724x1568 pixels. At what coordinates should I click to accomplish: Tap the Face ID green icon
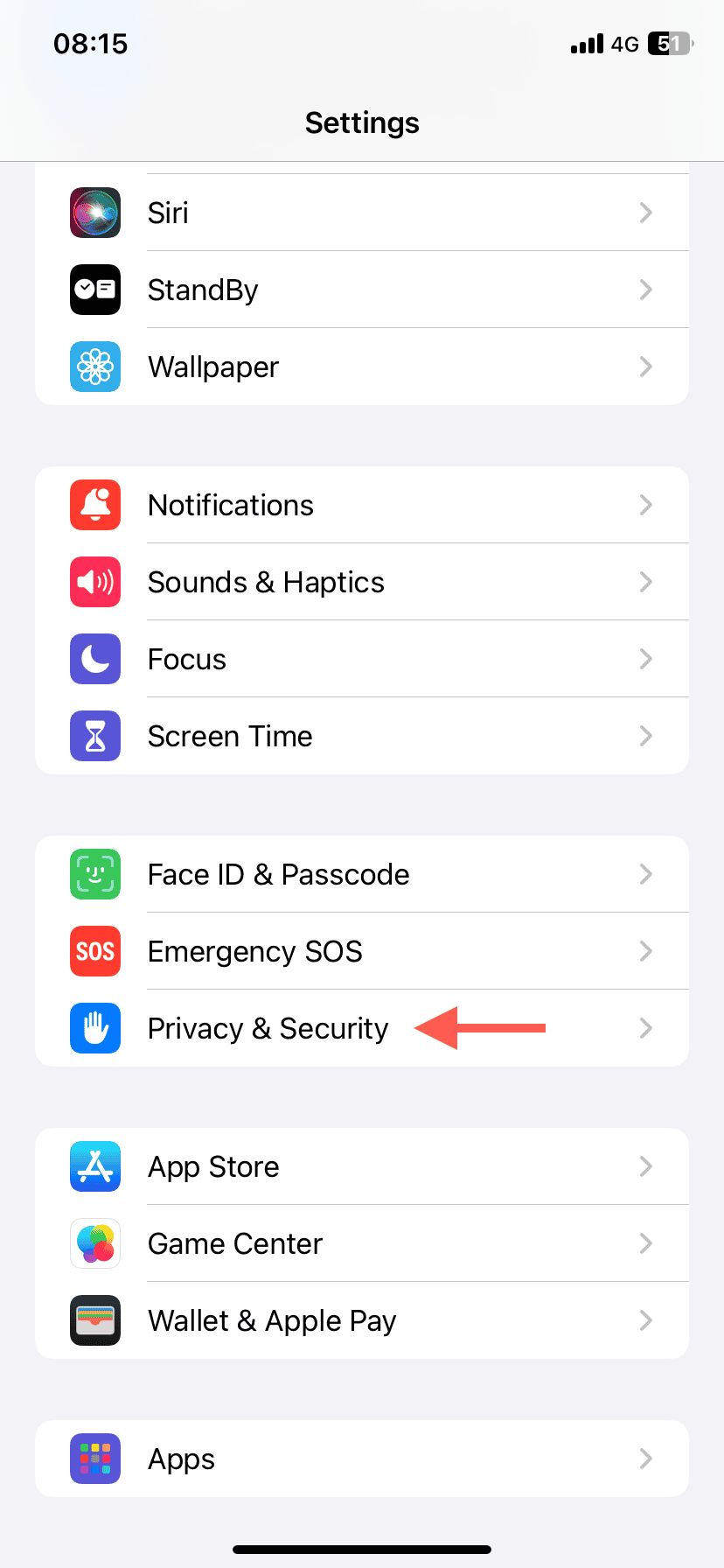point(94,874)
